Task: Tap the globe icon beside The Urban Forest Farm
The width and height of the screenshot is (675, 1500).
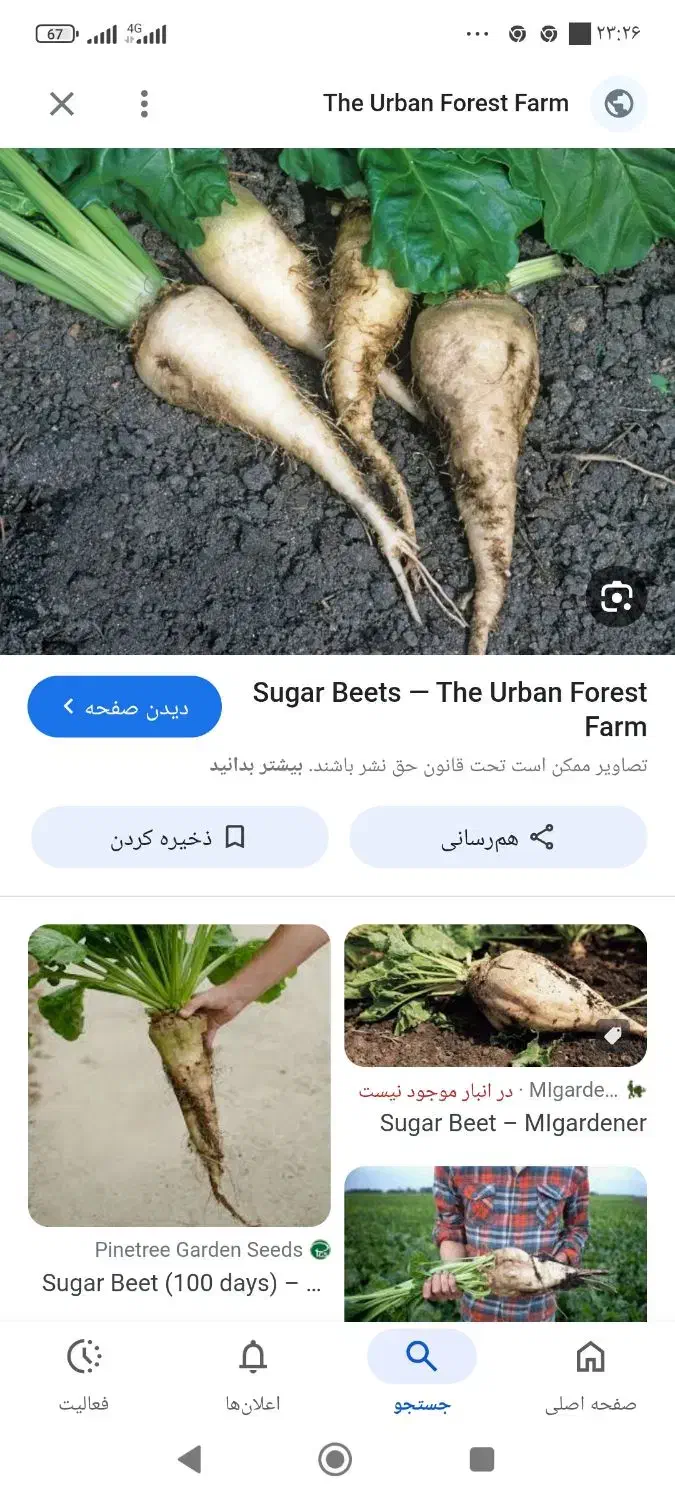Action: click(618, 103)
